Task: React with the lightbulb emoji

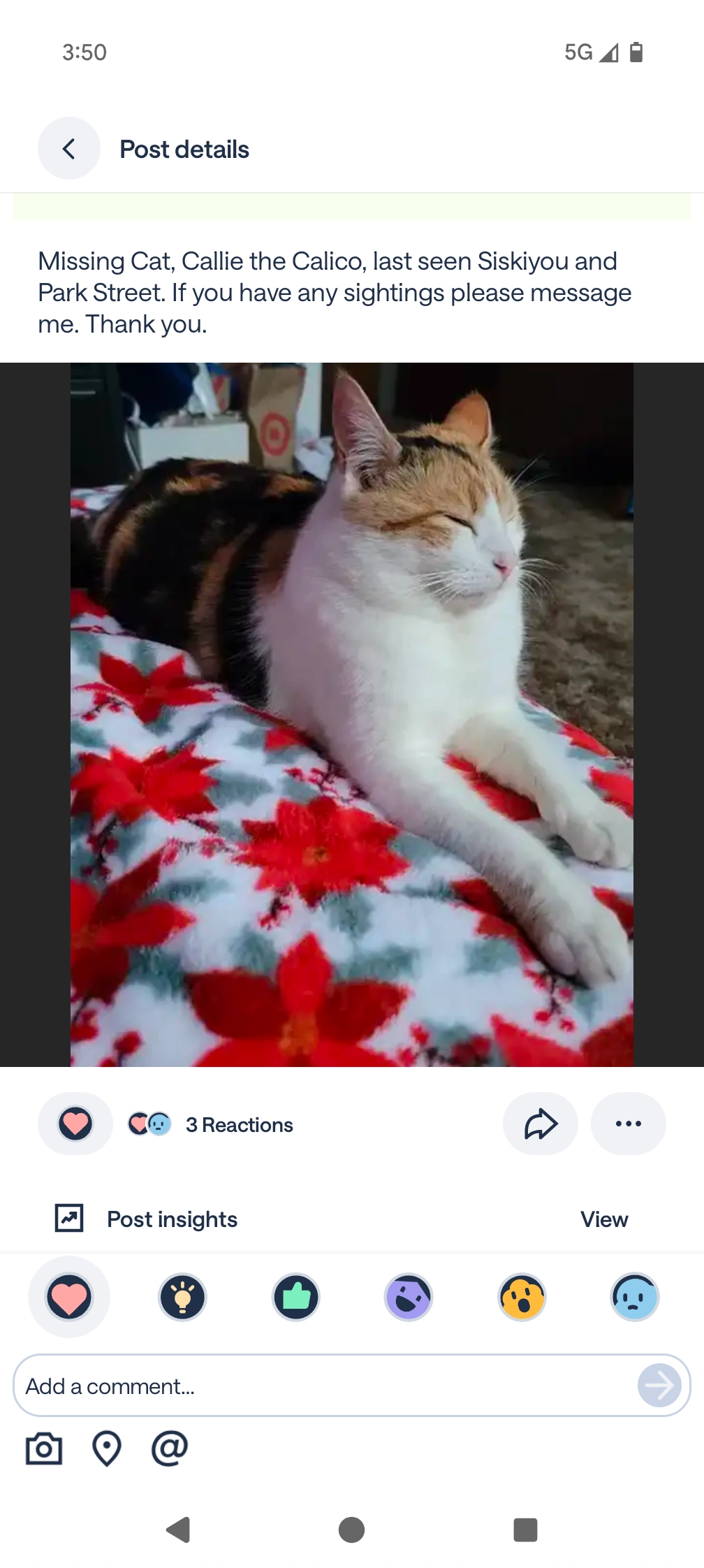Action: 182,1298
